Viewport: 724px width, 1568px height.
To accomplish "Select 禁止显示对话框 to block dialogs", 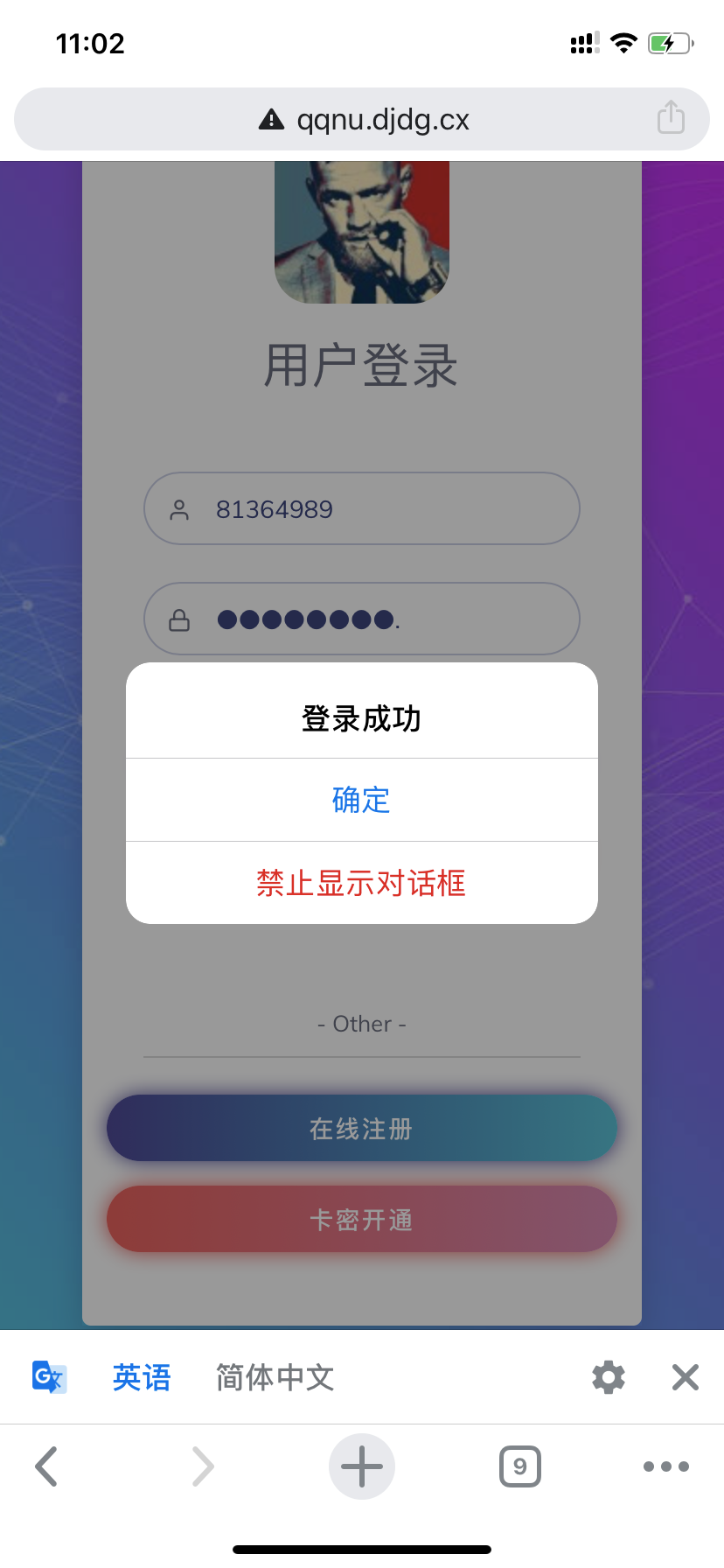I will click(361, 883).
